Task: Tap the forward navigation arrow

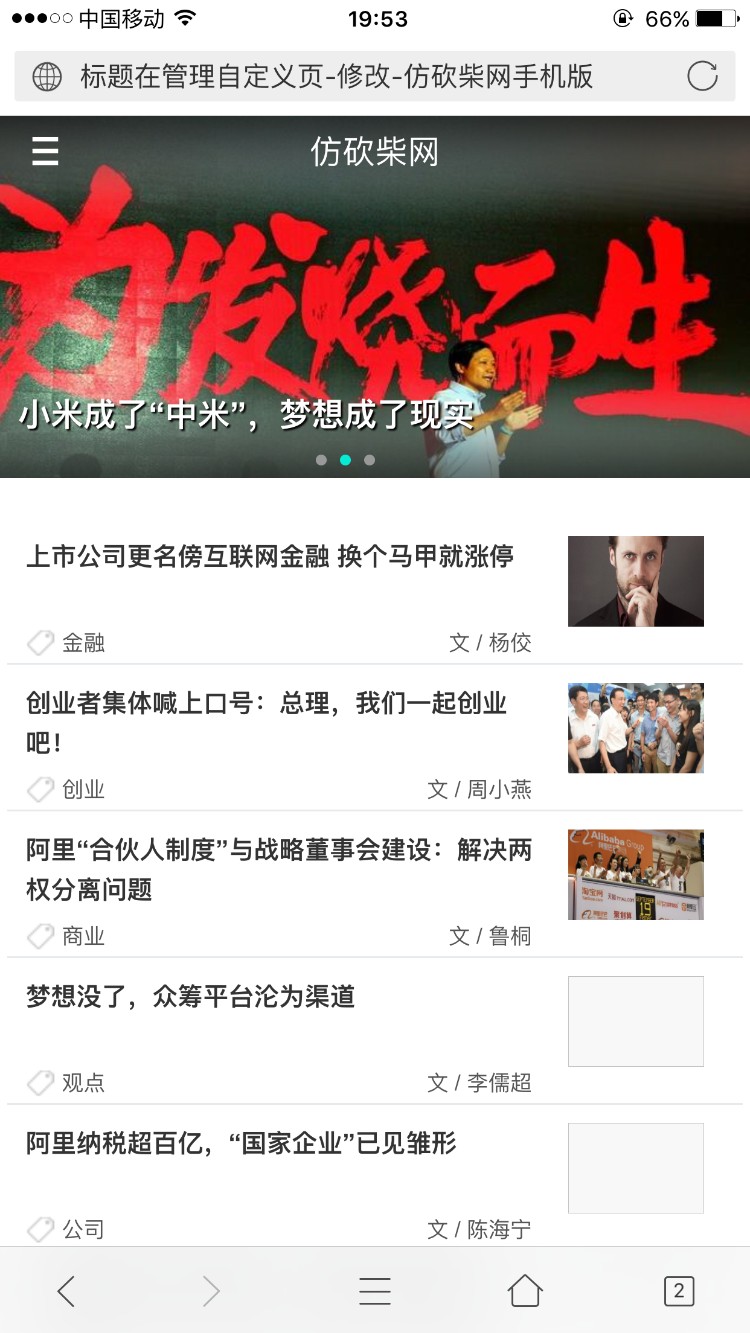Action: click(x=210, y=1291)
